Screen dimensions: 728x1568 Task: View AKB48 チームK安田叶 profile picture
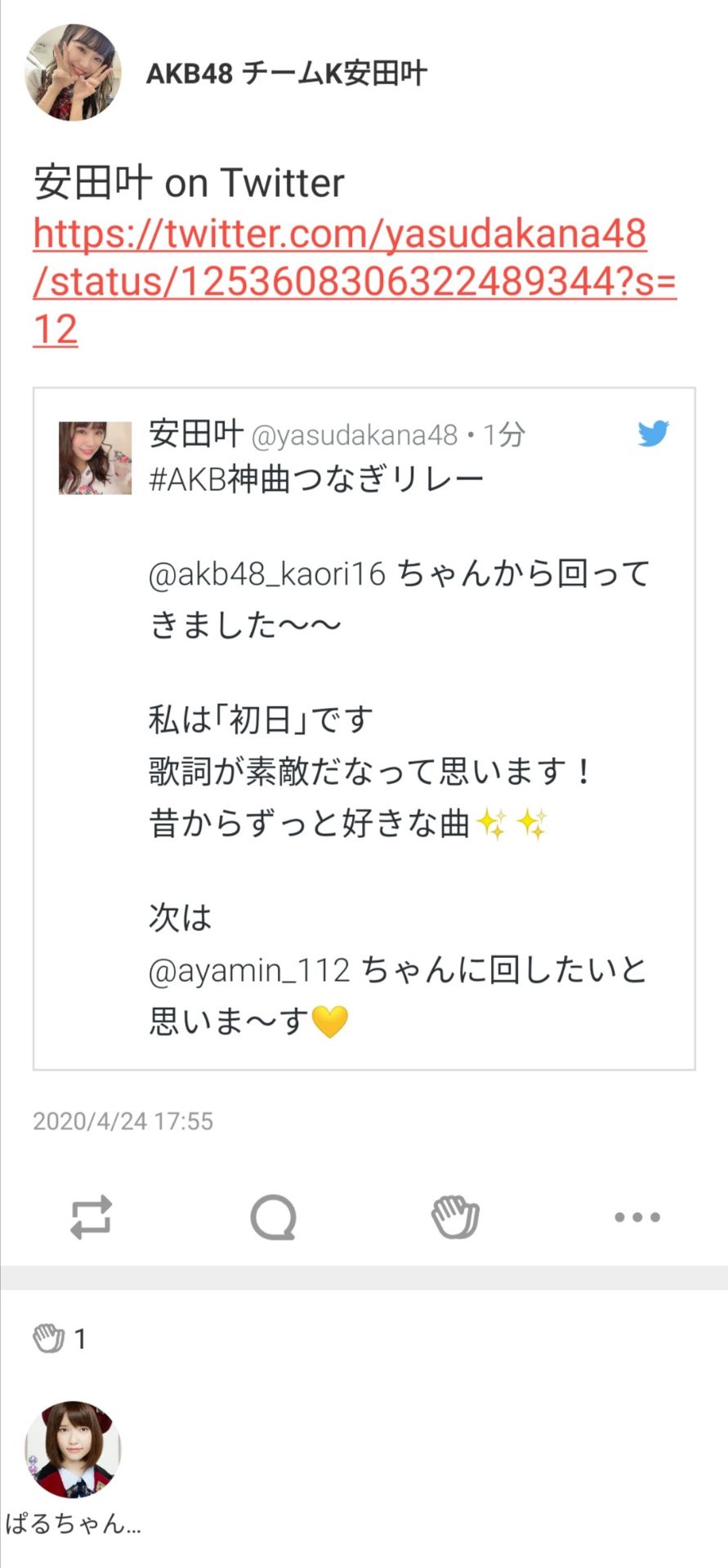pyautogui.click(x=74, y=73)
